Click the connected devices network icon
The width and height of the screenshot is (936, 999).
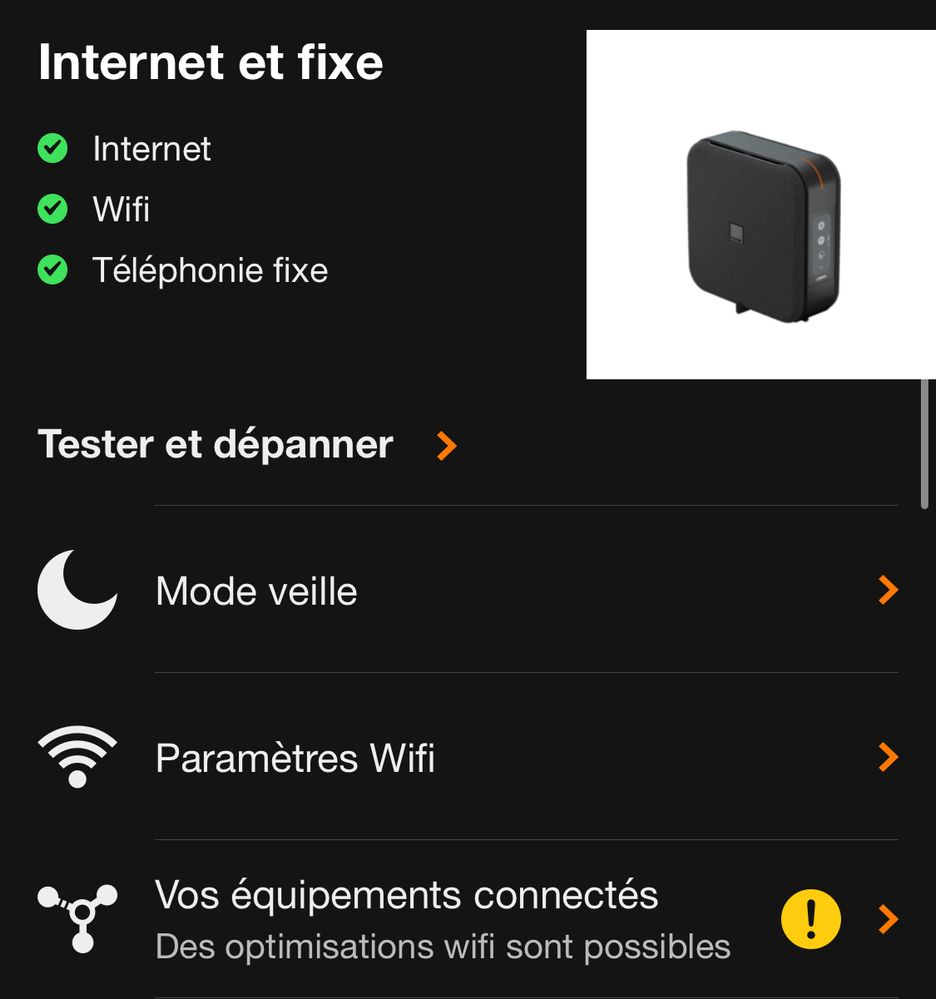tap(77, 917)
